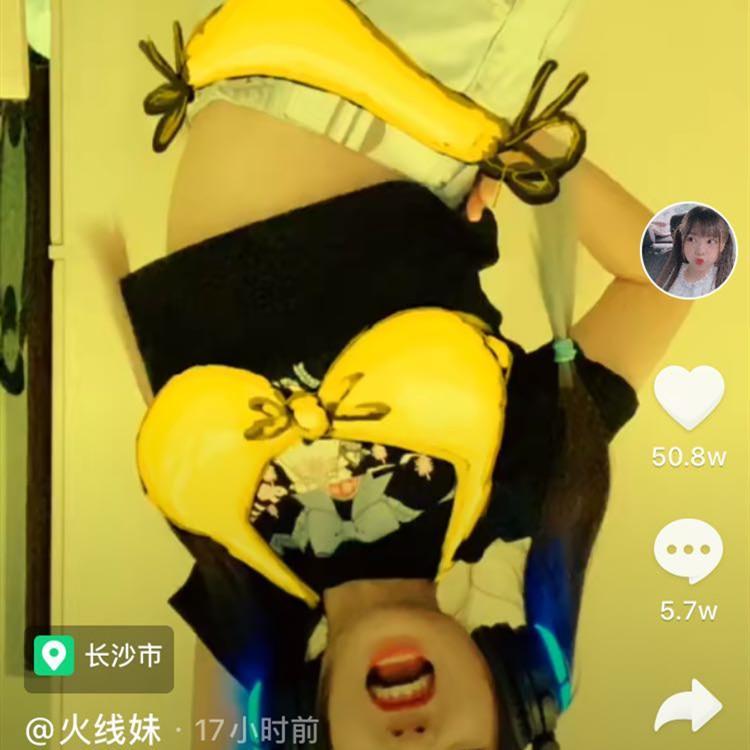This screenshot has height=750, width=750.
Task: Like this video with the heart
Action: [x=688, y=397]
